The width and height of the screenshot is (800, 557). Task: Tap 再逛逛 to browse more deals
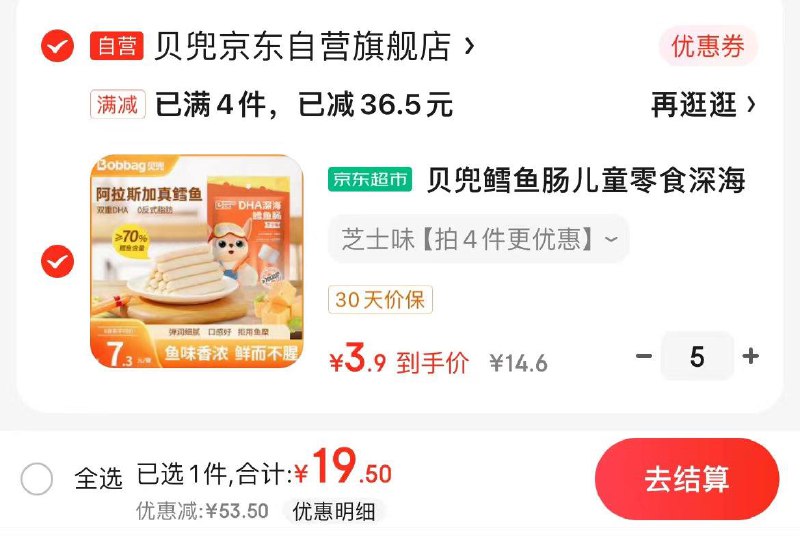pos(703,104)
